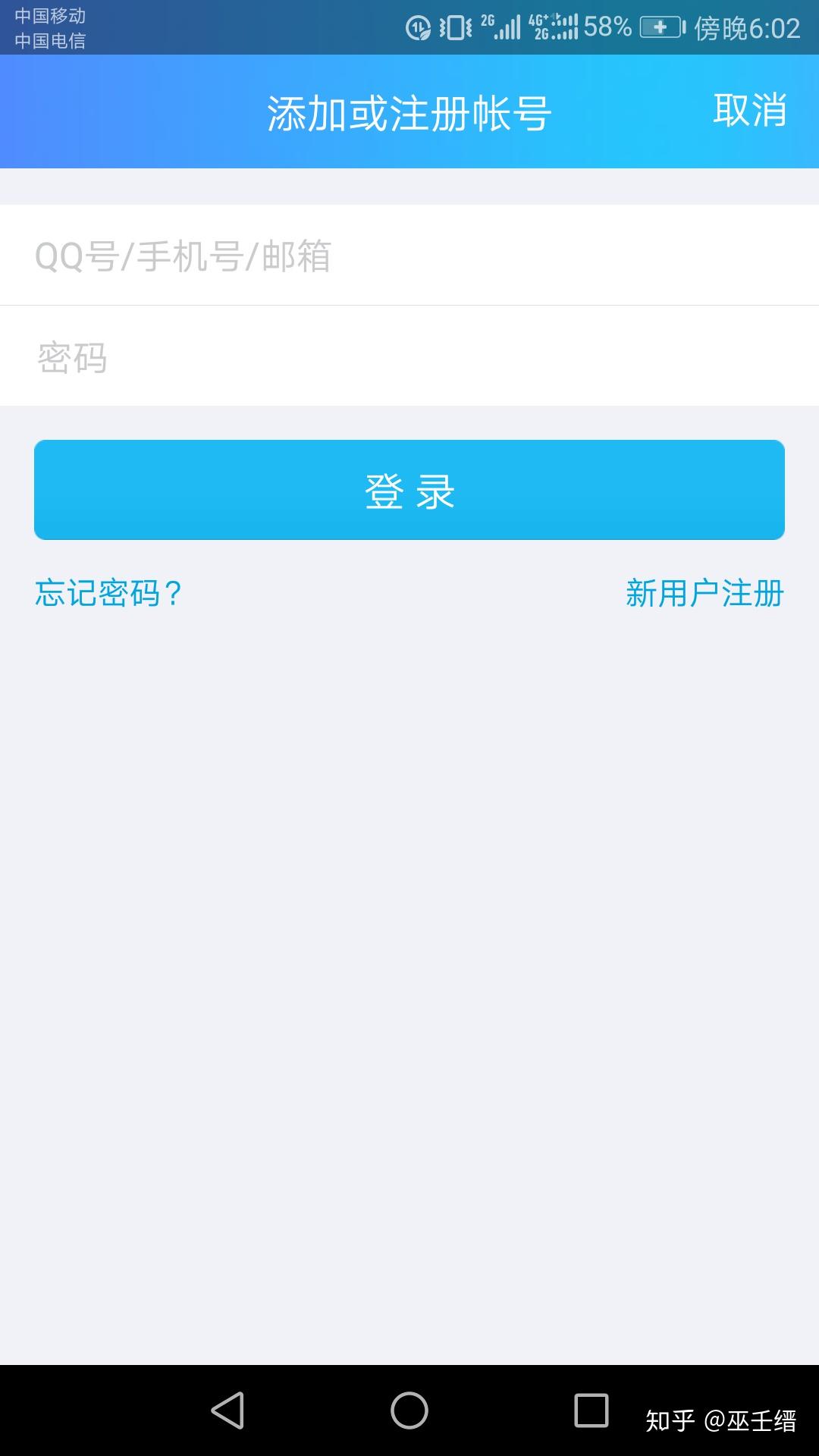819x1456 pixels.
Task: Open the 忘记密码 link
Action: point(108,593)
